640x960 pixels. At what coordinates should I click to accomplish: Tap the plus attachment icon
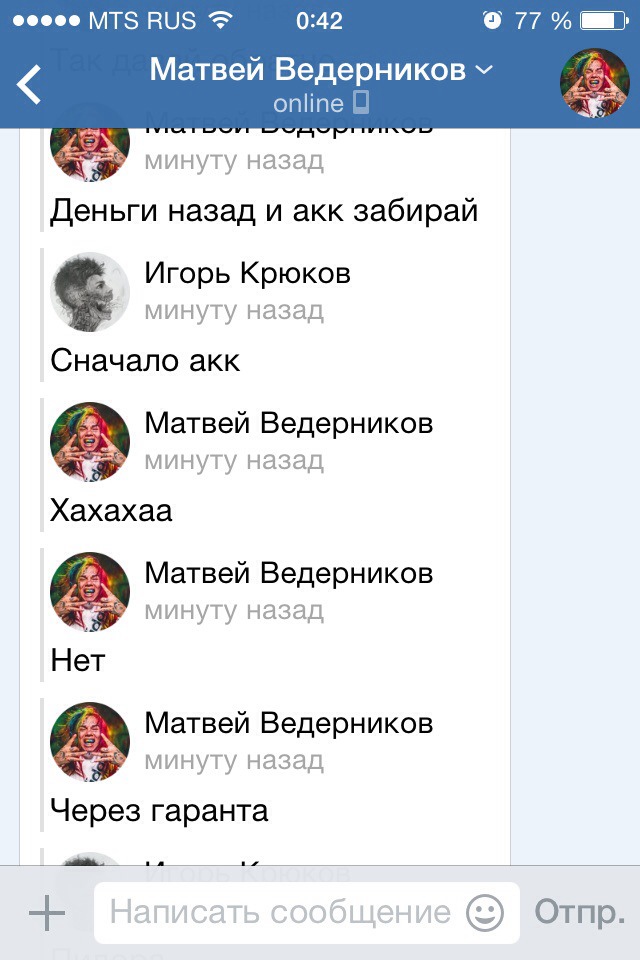pyautogui.click(x=46, y=912)
